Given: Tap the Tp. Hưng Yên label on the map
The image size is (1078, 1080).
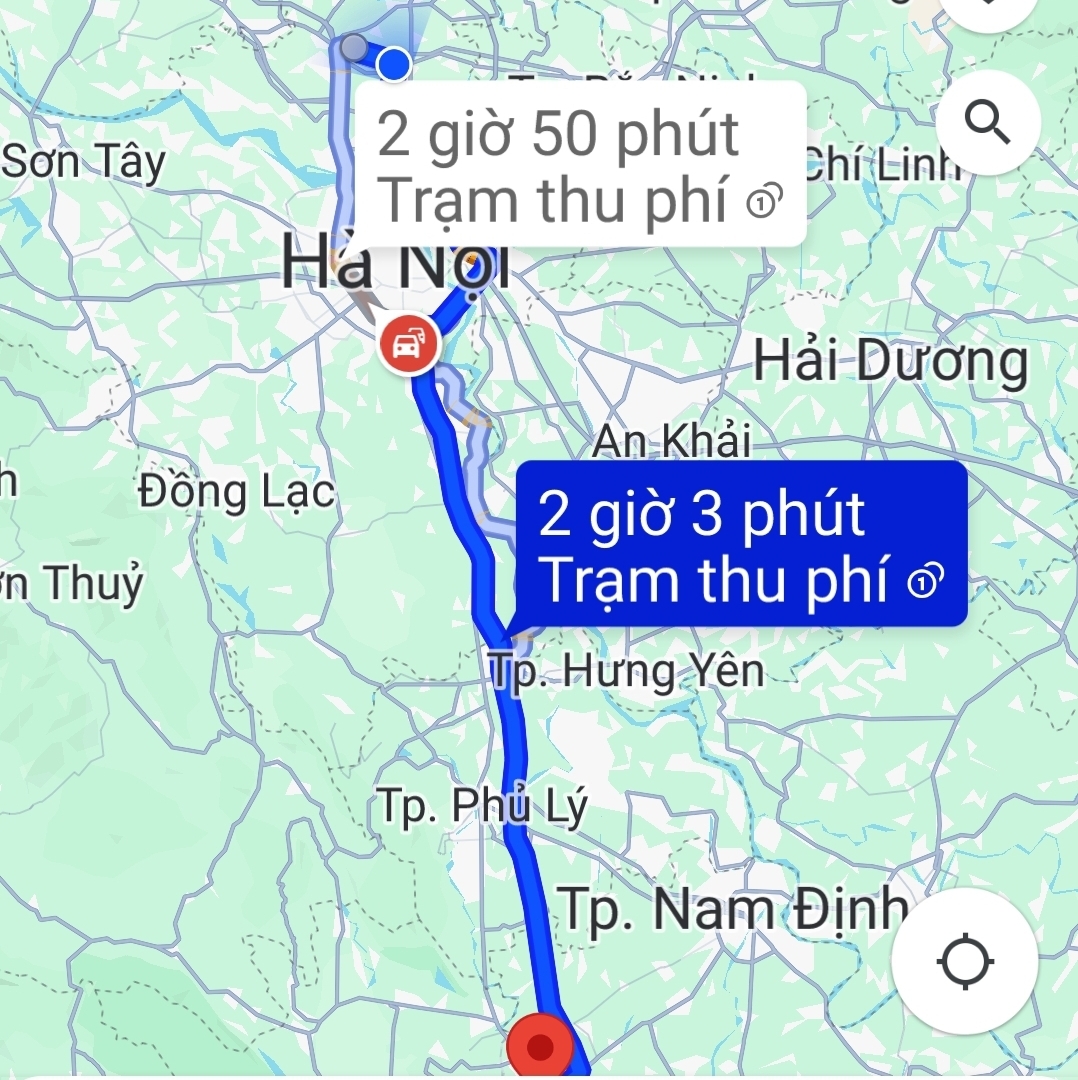Looking at the screenshot, I should pyautogui.click(x=628, y=670).
